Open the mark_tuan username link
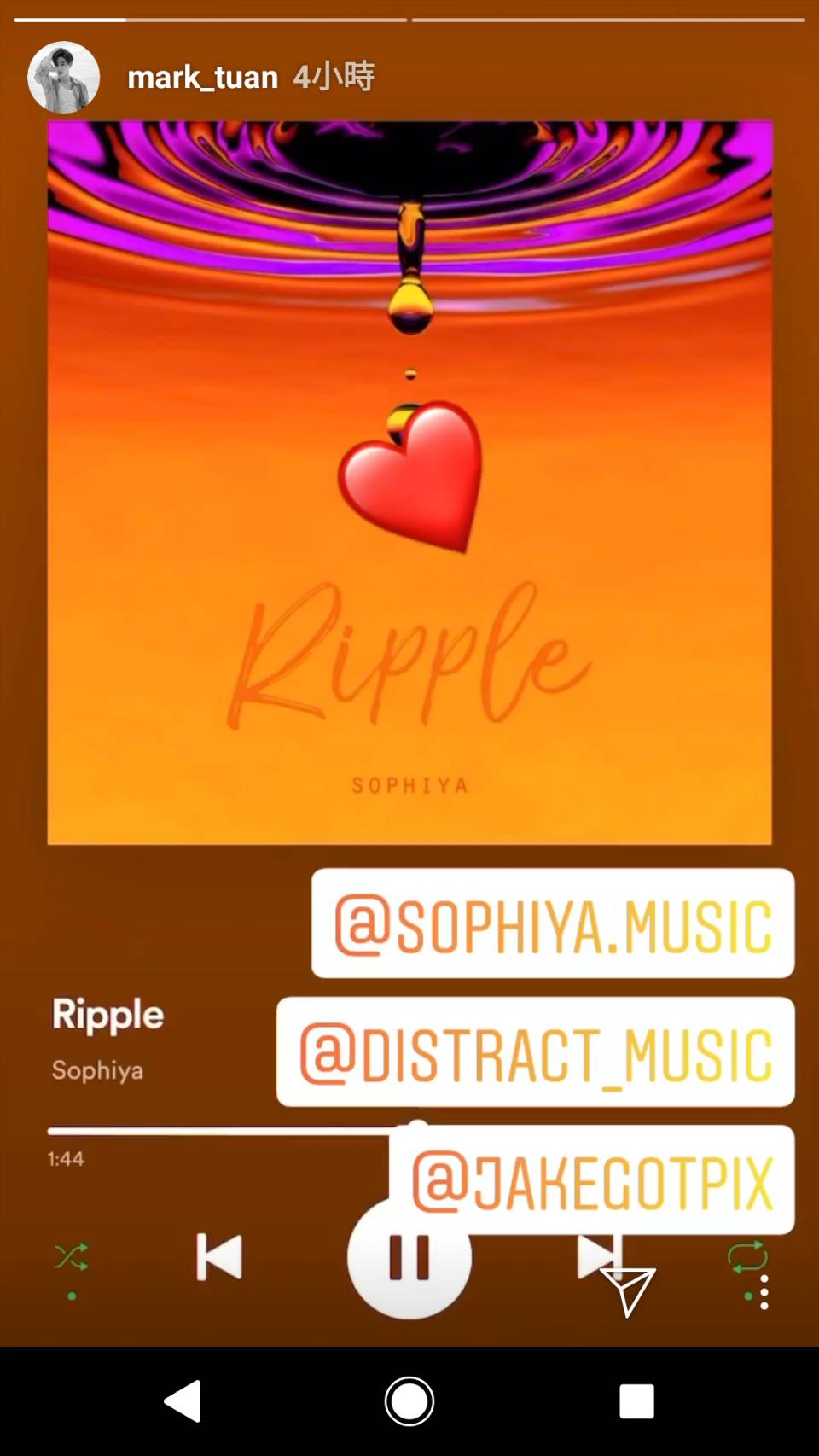819x1456 pixels. coord(202,78)
